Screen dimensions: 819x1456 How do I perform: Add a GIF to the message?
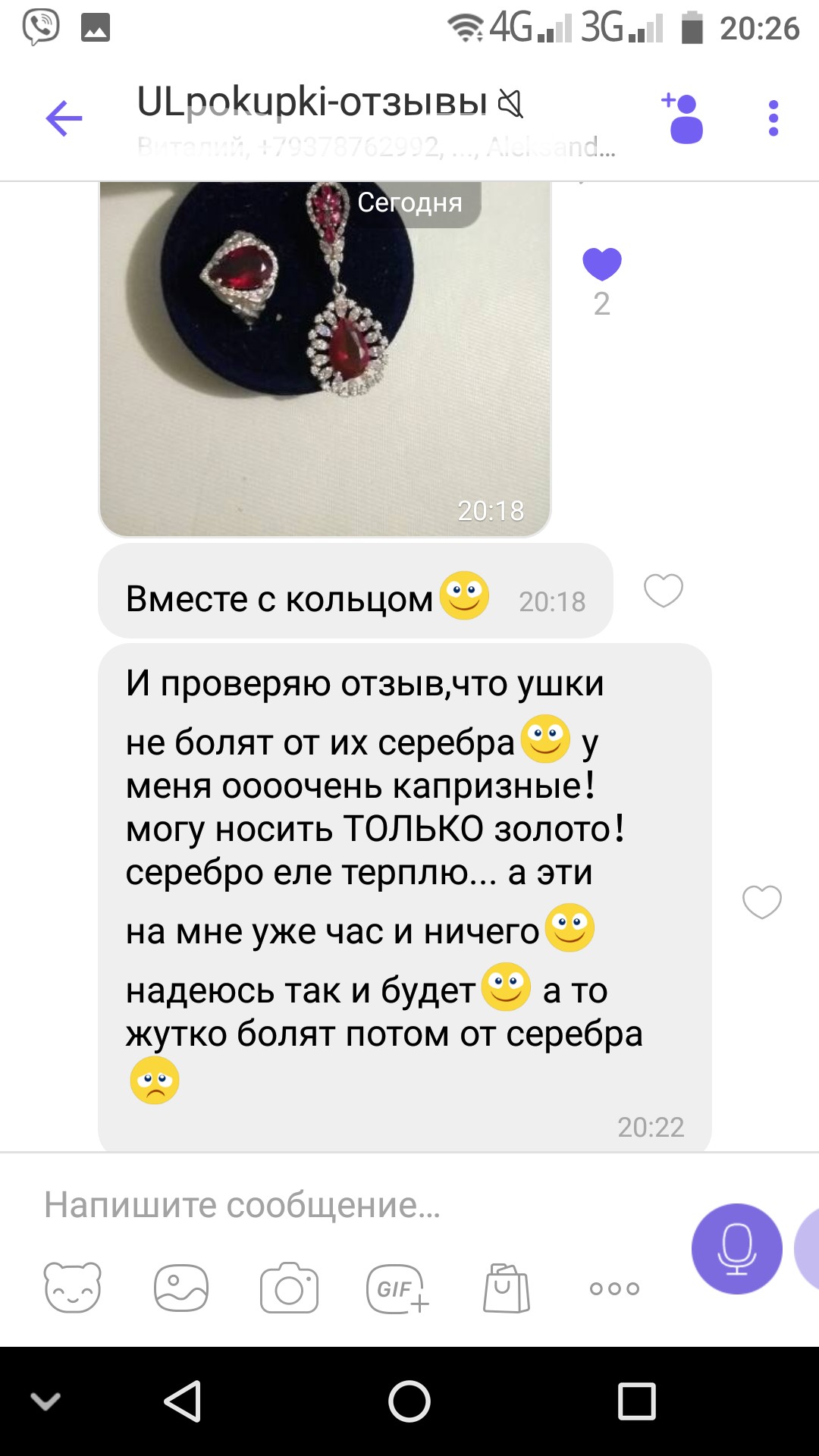coord(397,1288)
